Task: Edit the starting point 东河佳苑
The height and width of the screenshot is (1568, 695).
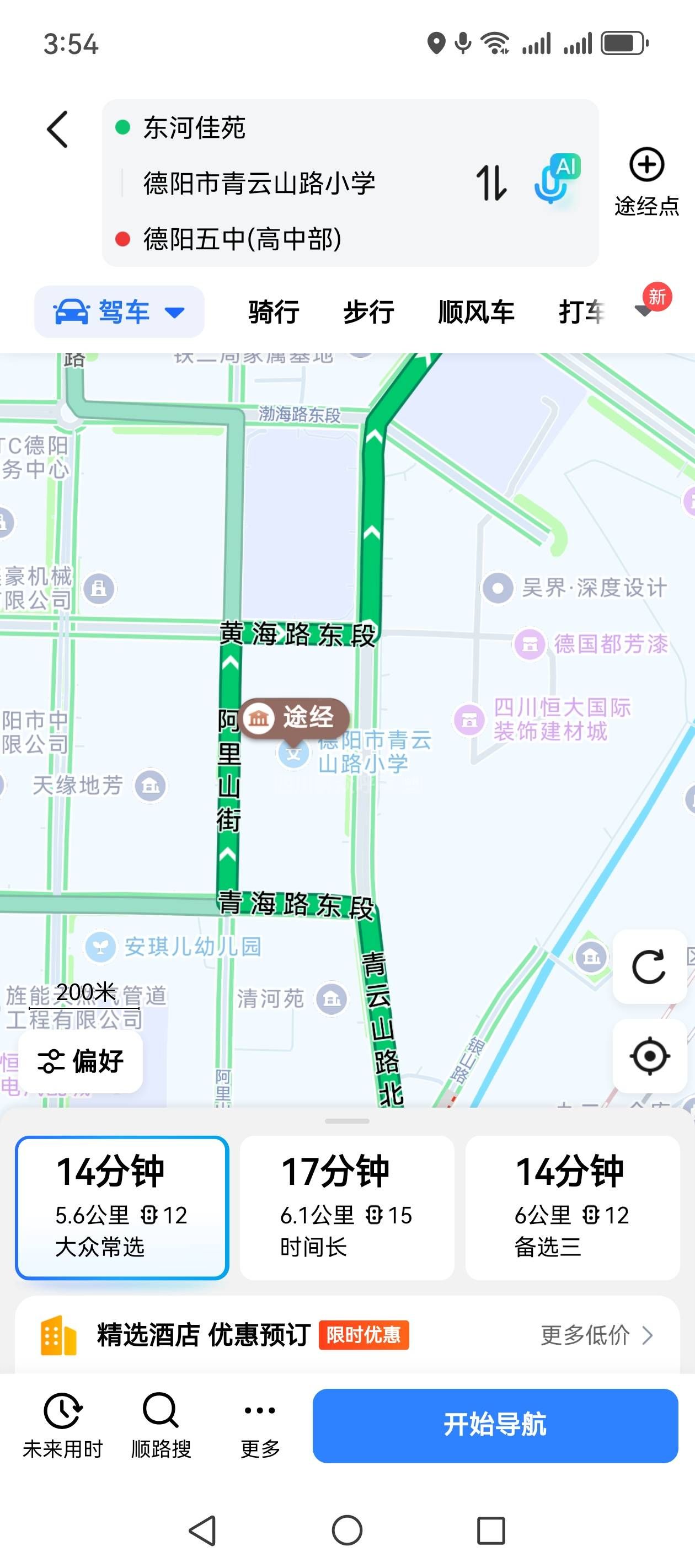Action: 194,128
